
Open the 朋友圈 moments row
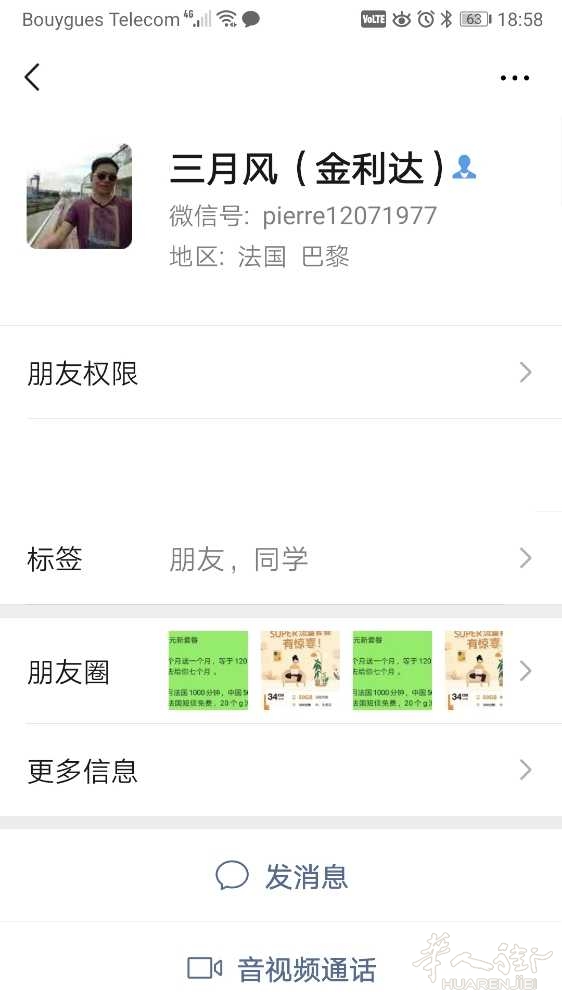pyautogui.click(x=281, y=671)
